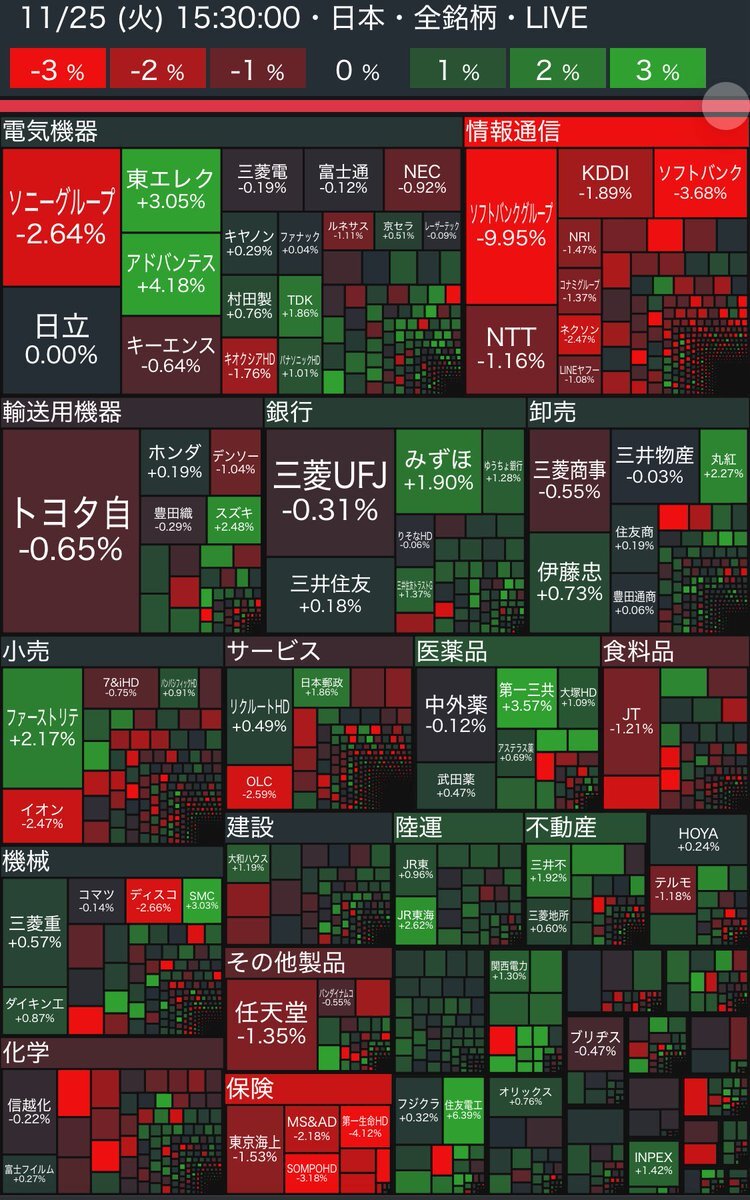Open the 三菱UFJ tile
The image size is (750, 1200).
click(x=330, y=490)
